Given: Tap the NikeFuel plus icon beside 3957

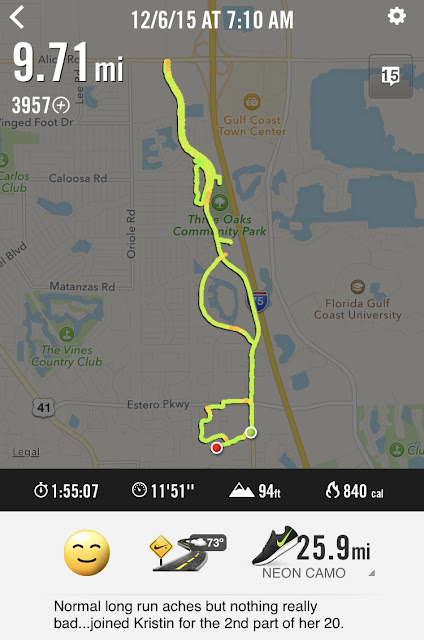Looking at the screenshot, I should pos(61,105).
